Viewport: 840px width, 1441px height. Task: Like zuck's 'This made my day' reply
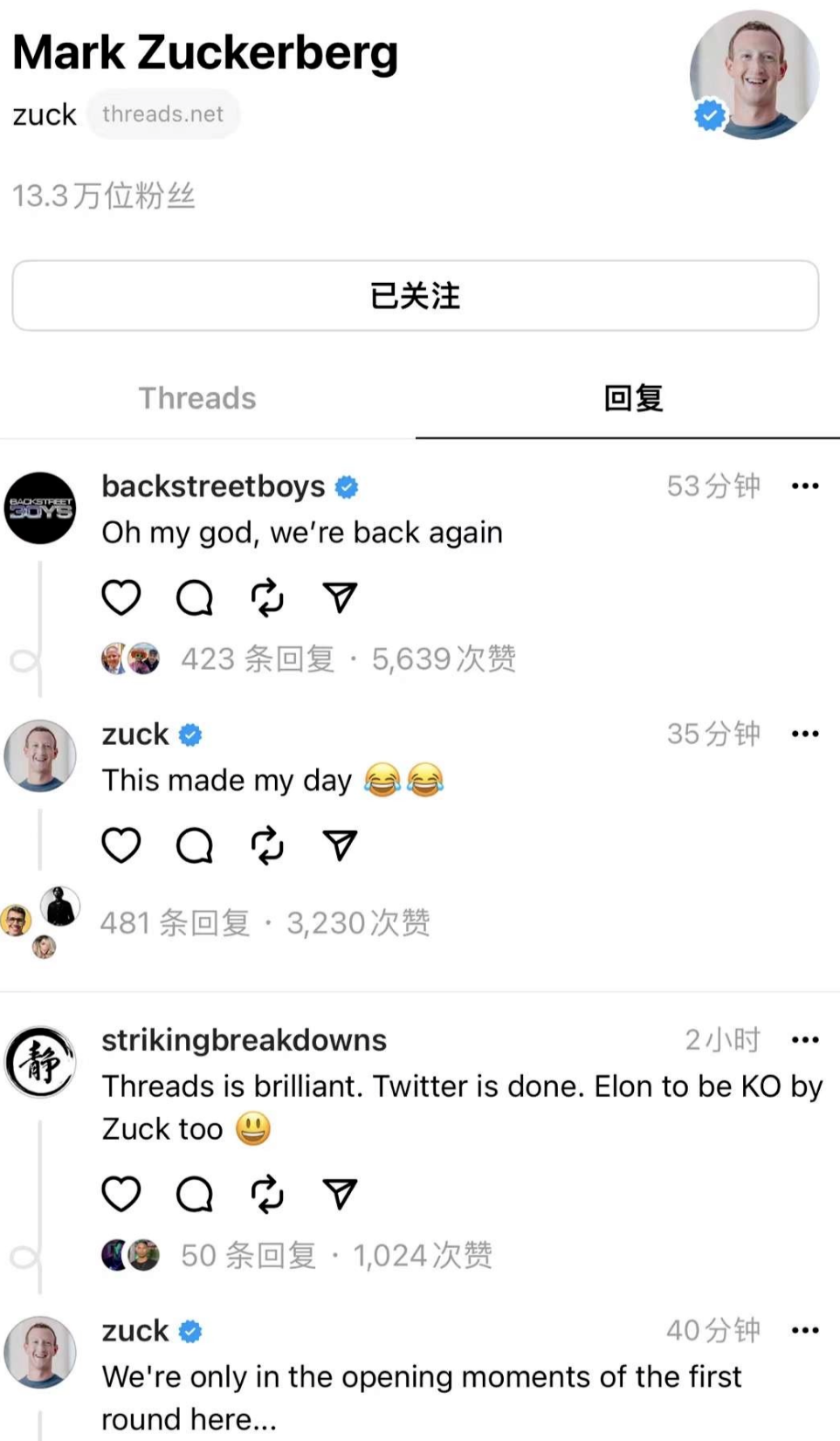tap(121, 845)
